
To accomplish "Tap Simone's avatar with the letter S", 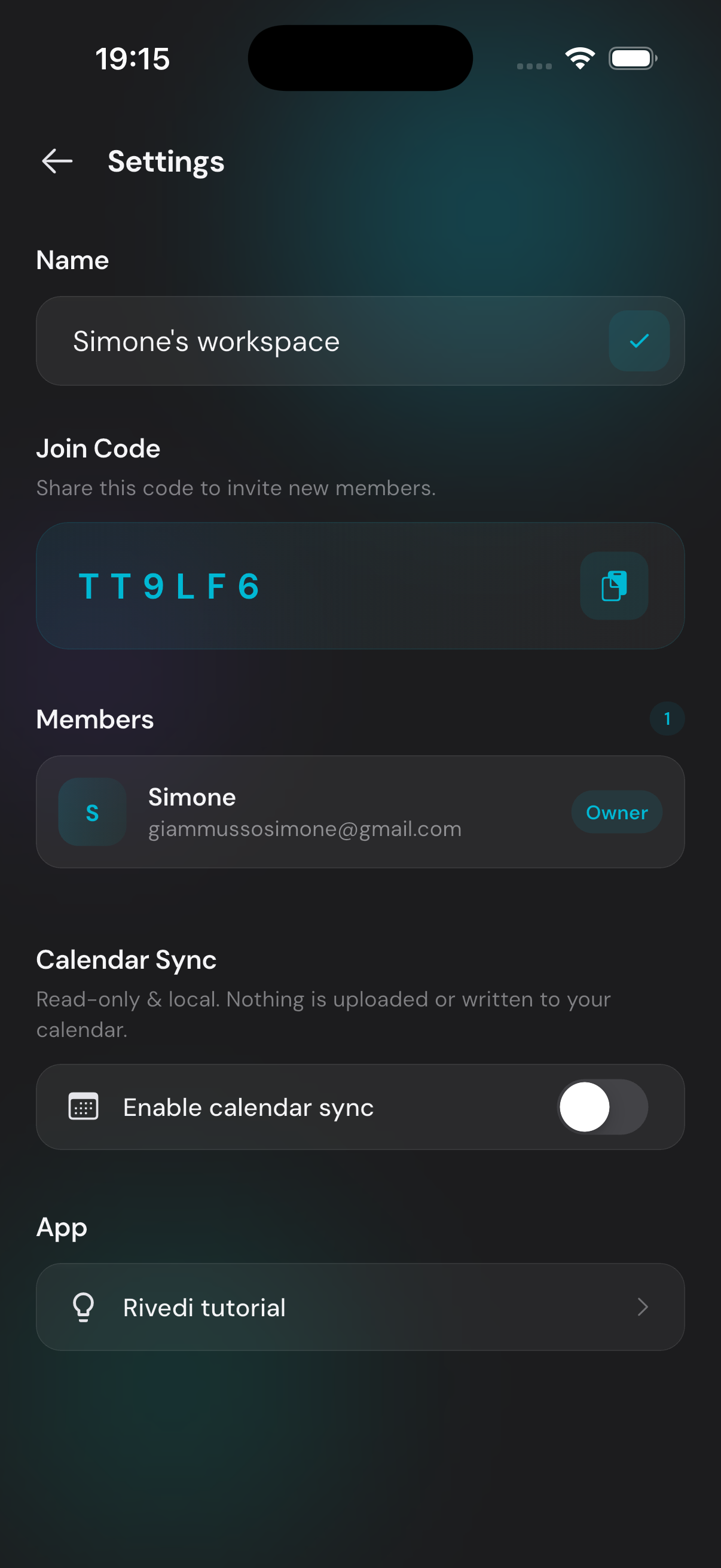I will click(91, 812).
